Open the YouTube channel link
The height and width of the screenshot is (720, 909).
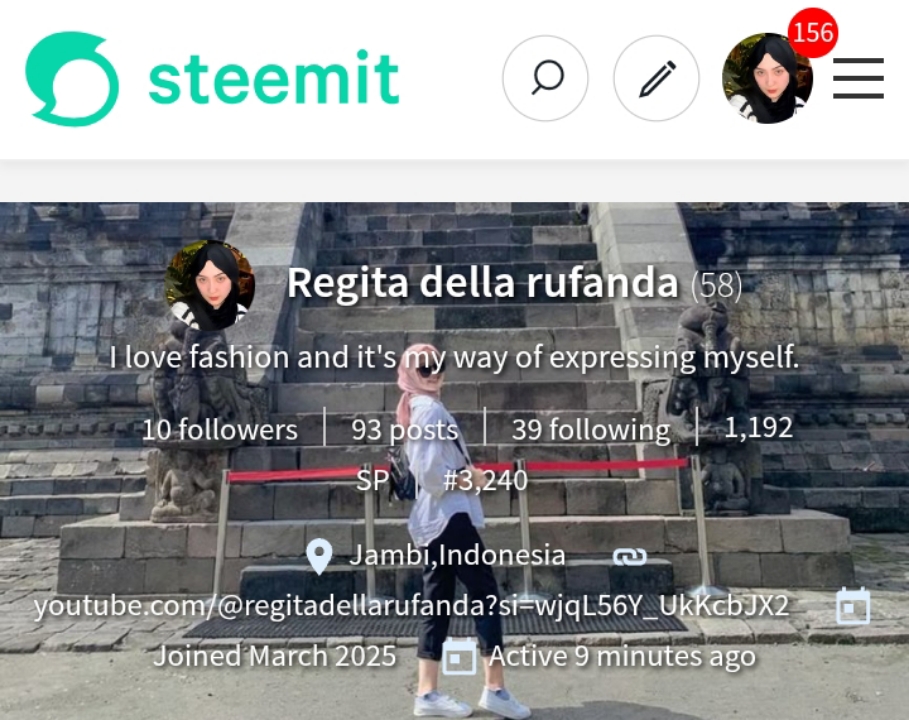pos(412,606)
